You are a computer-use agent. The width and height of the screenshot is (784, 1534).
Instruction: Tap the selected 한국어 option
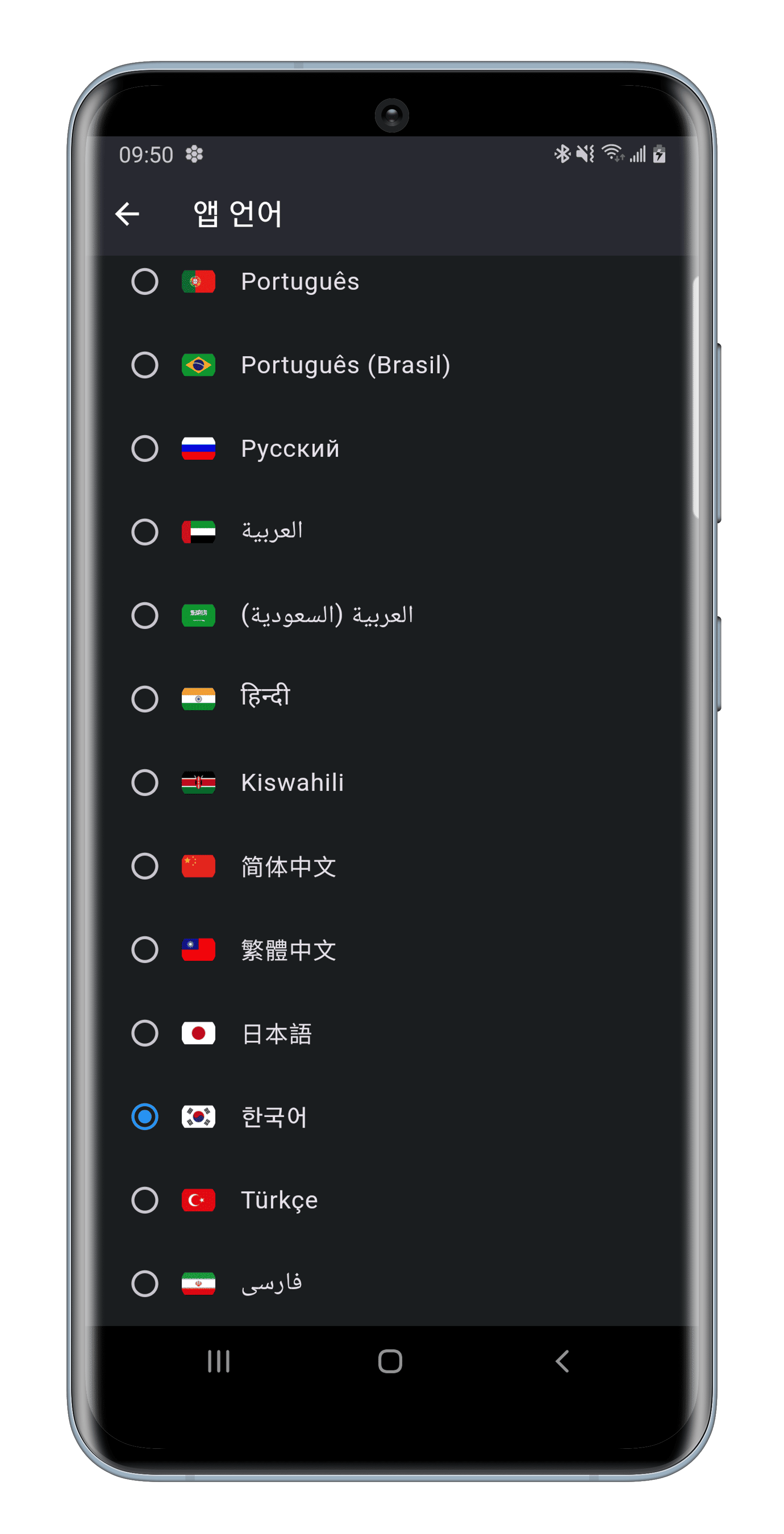[x=144, y=1116]
